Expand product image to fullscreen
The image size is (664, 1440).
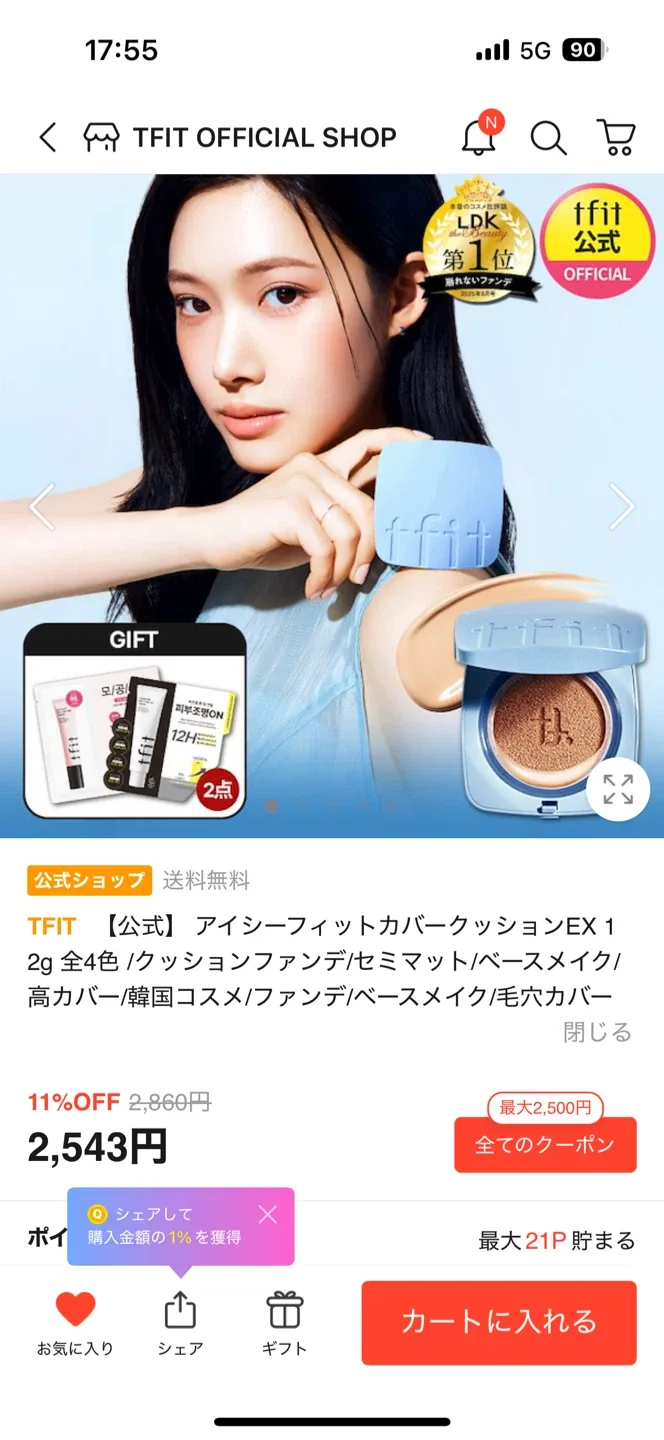point(618,789)
